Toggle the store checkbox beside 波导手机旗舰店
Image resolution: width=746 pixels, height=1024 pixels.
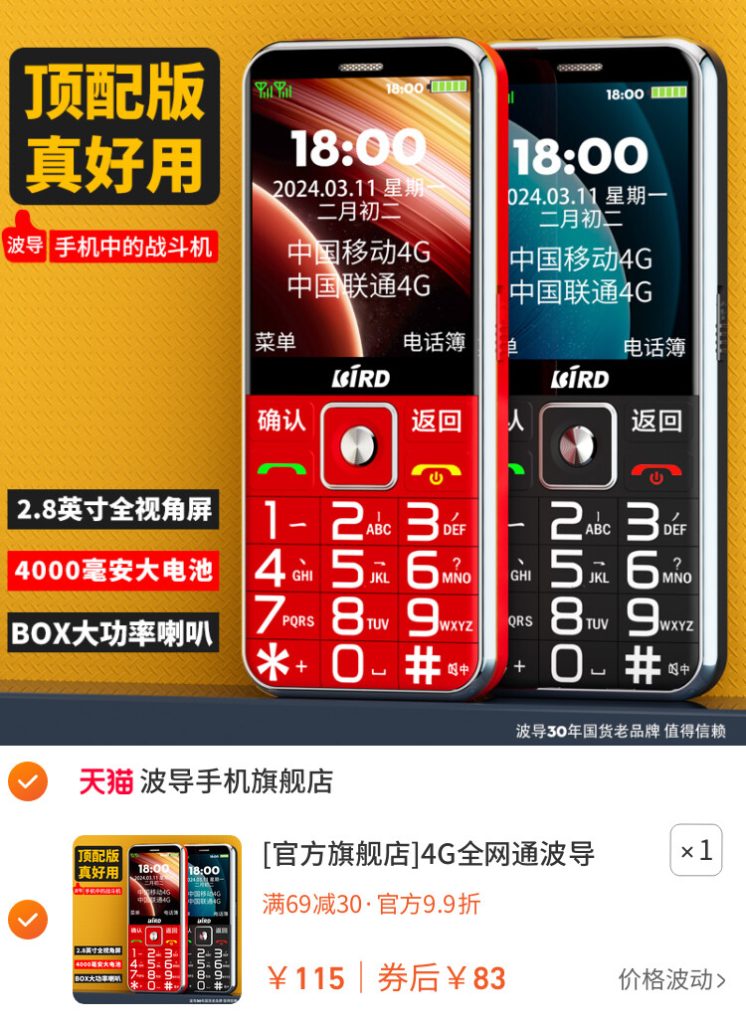[28, 781]
